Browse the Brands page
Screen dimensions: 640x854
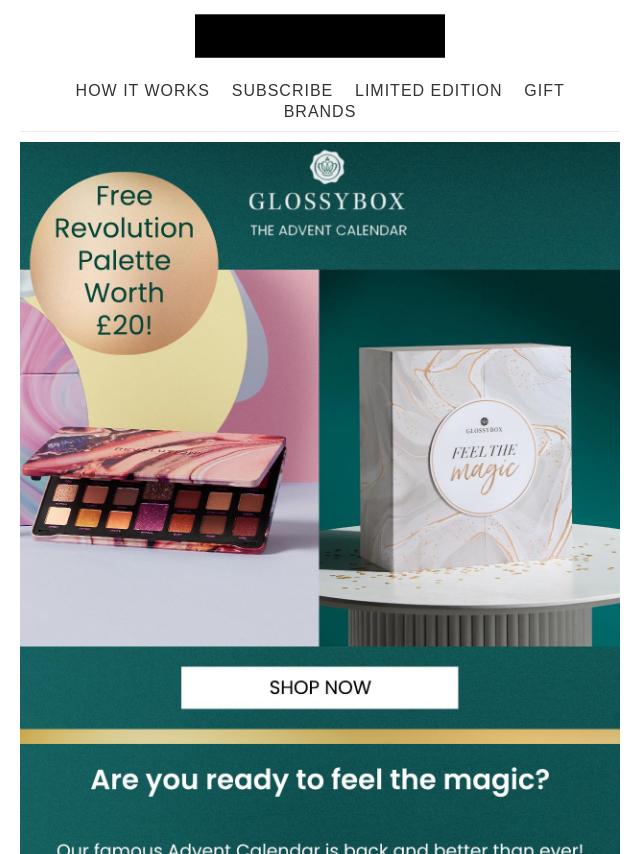319,111
